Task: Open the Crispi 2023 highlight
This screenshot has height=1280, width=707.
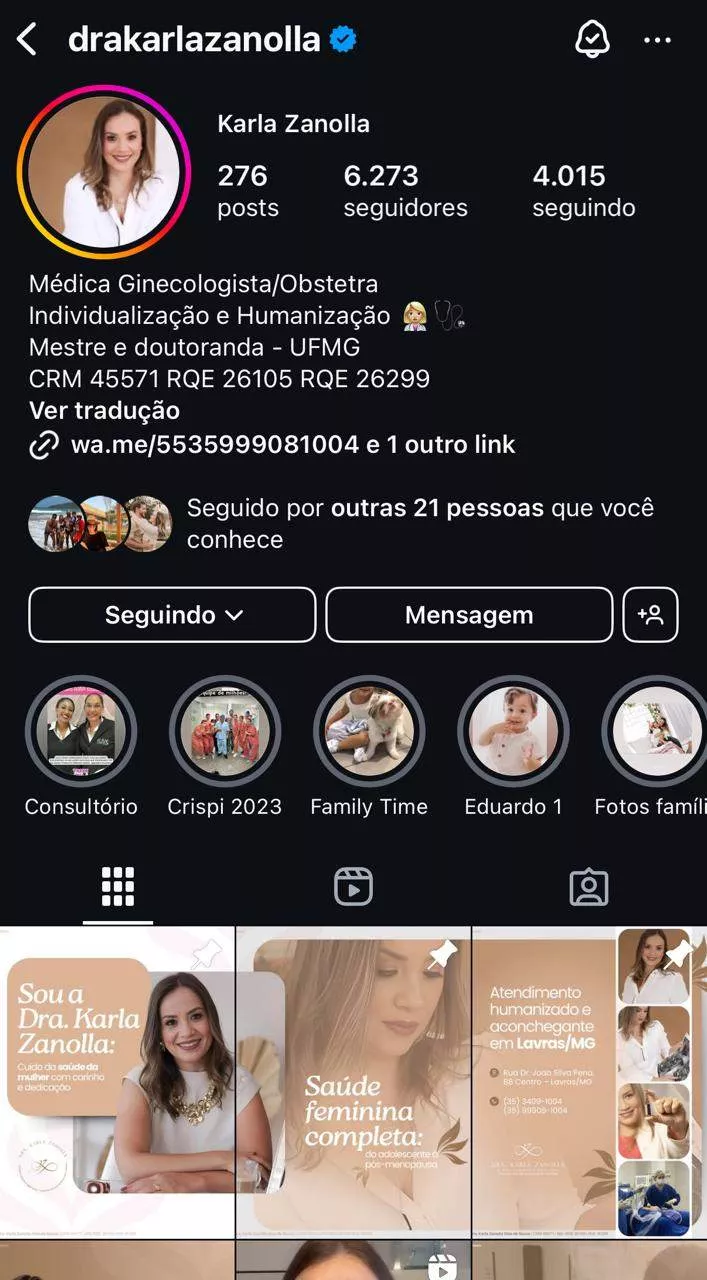Action: (x=225, y=733)
